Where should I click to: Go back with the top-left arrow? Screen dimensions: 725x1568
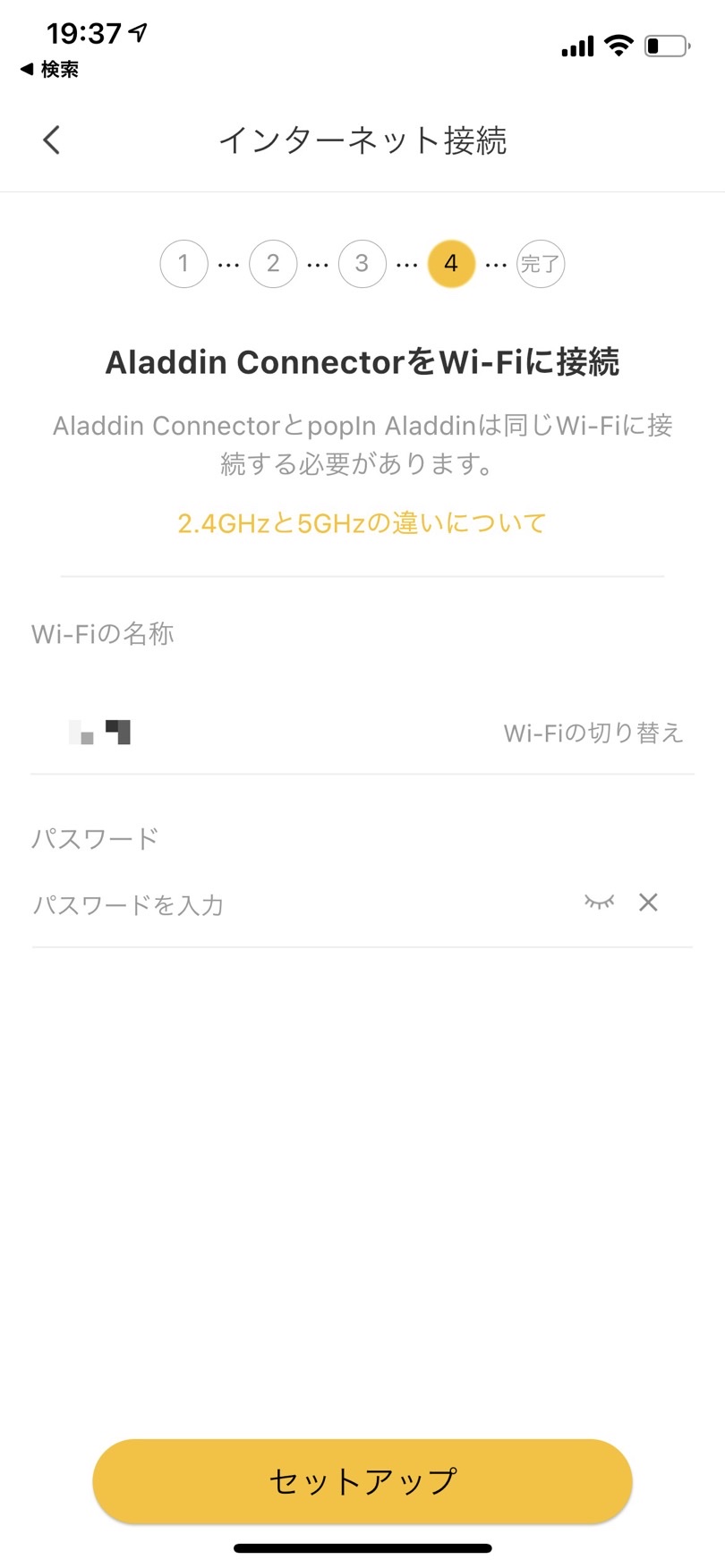(x=52, y=140)
